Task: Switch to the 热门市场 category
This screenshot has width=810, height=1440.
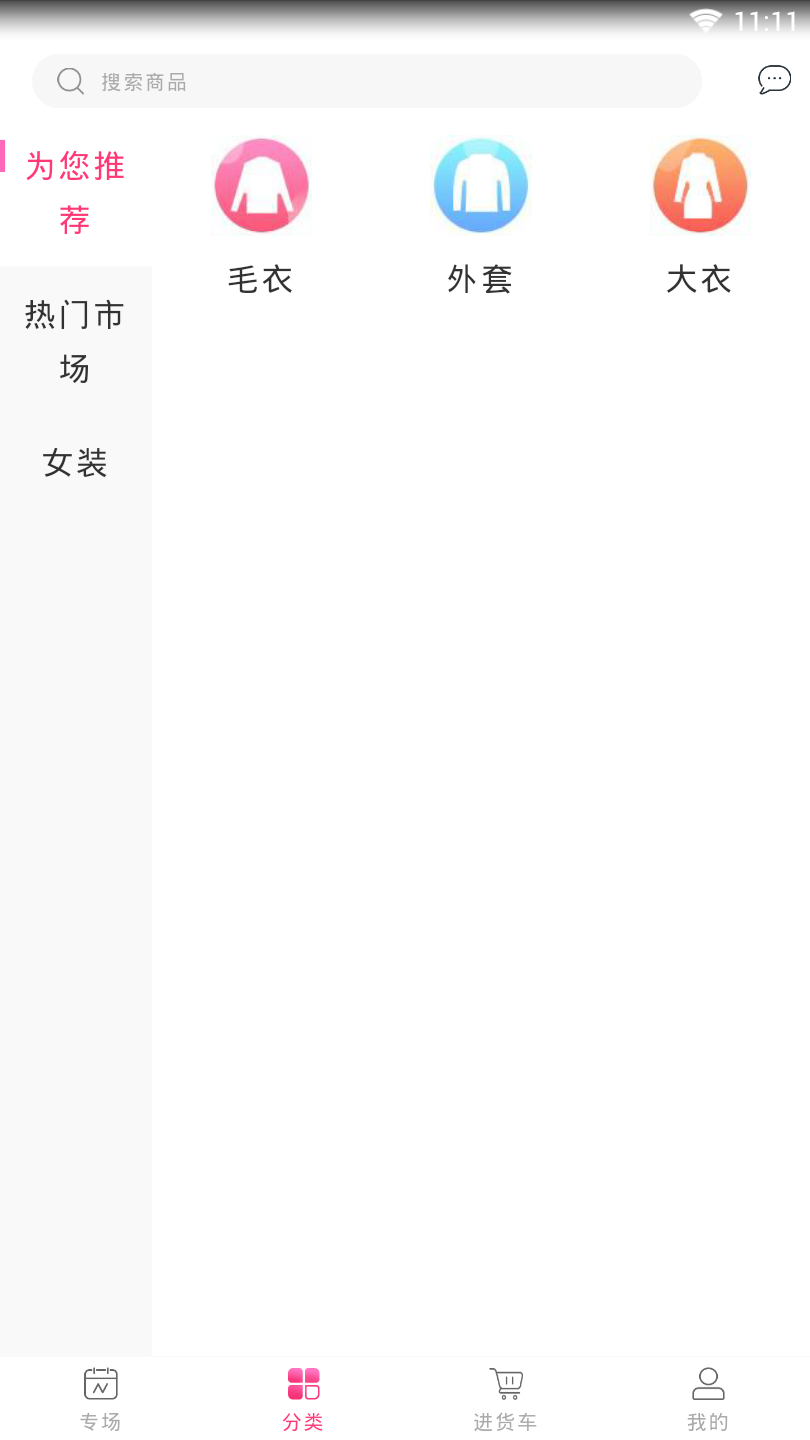Action: click(x=75, y=341)
